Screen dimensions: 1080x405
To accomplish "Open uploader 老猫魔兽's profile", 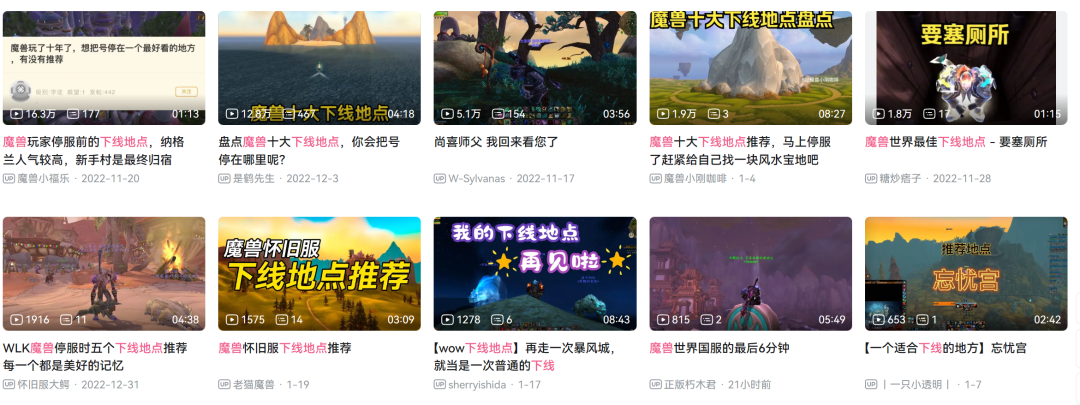I will pos(256,384).
